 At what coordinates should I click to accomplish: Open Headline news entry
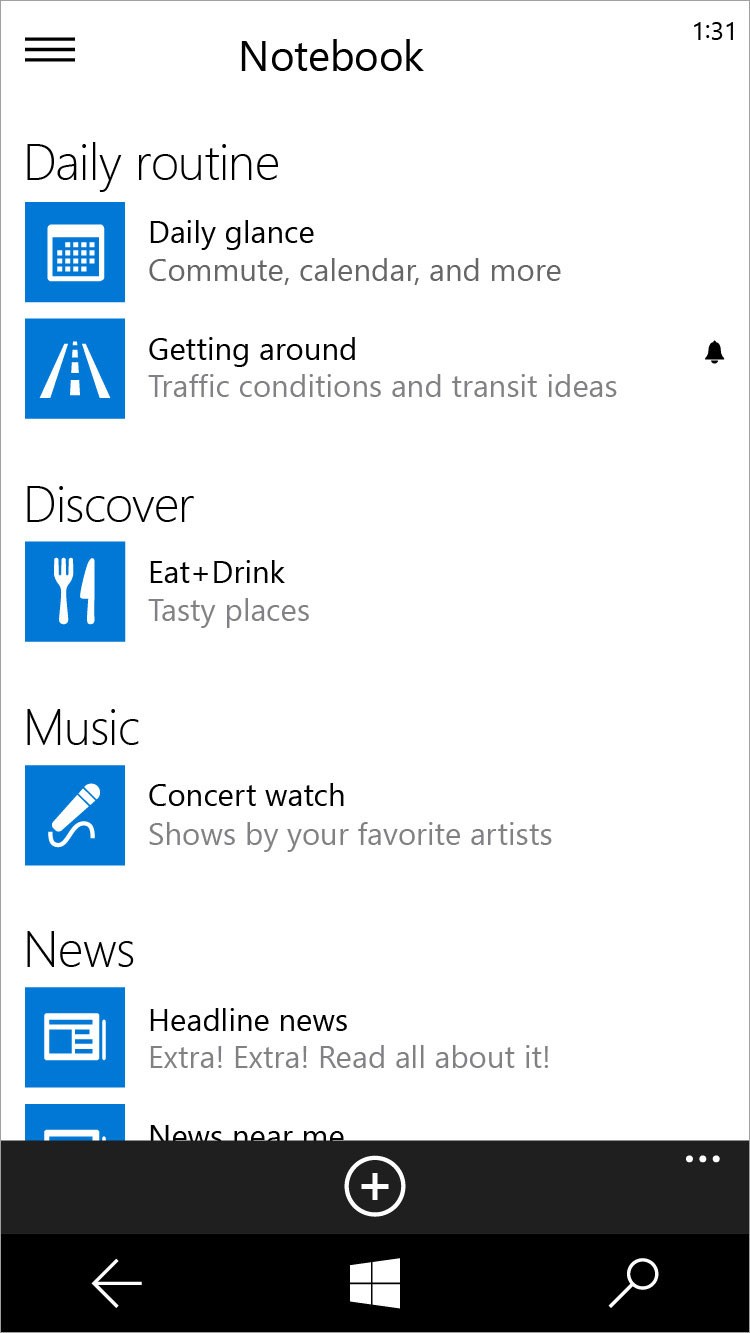pyautogui.click(x=375, y=1037)
